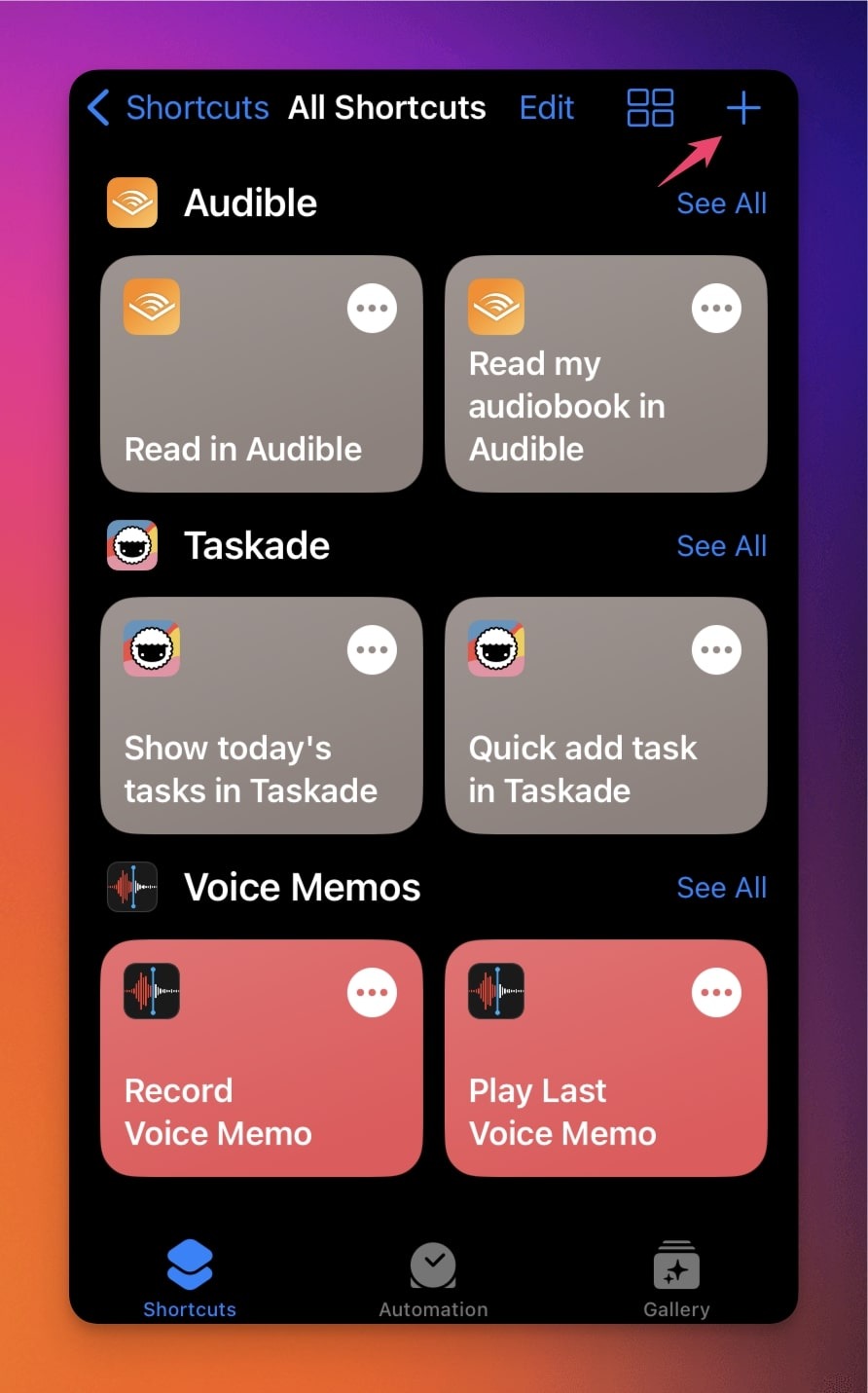Open options for Quick add task

pyautogui.click(x=716, y=649)
